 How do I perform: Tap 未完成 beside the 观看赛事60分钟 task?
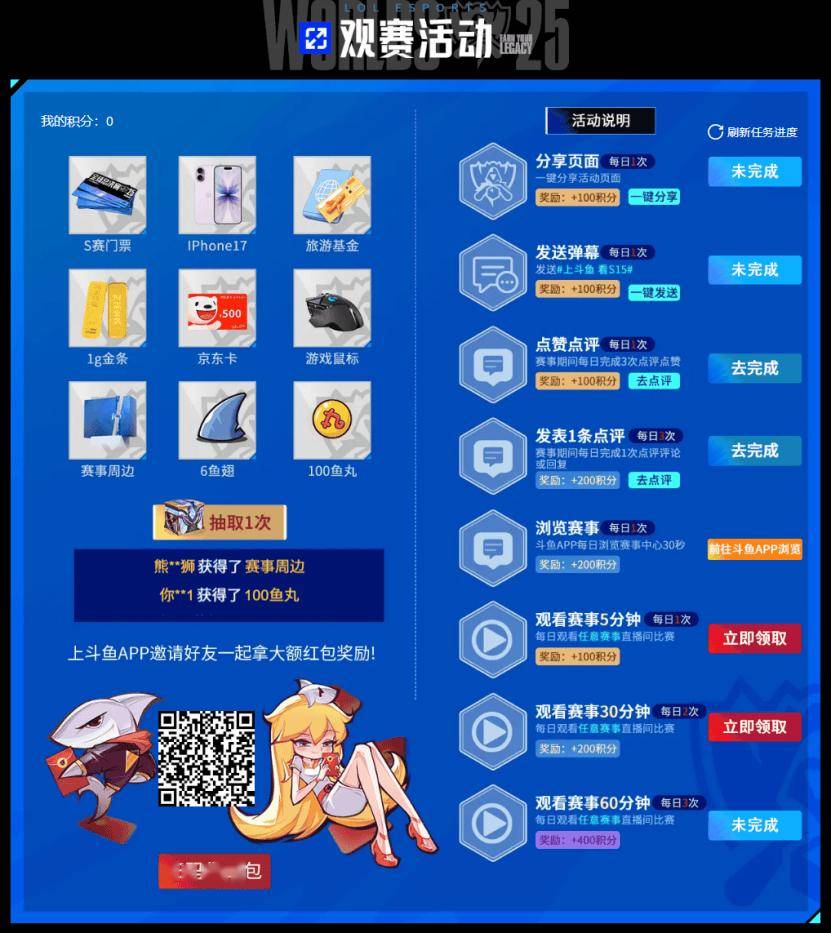755,825
